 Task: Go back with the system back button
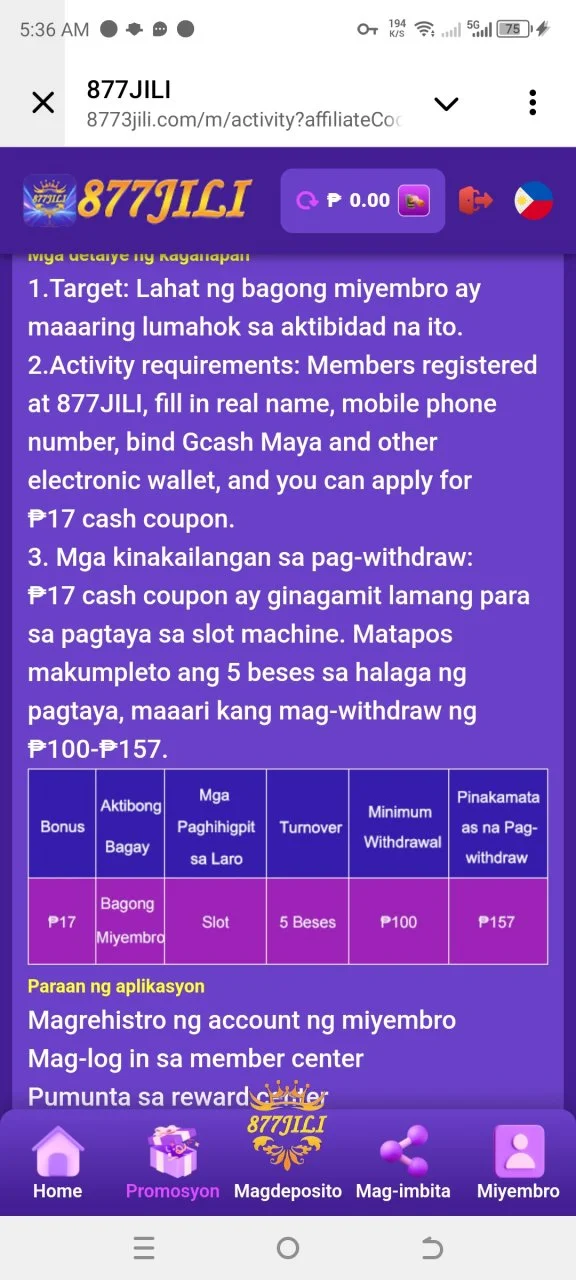pos(432,1248)
